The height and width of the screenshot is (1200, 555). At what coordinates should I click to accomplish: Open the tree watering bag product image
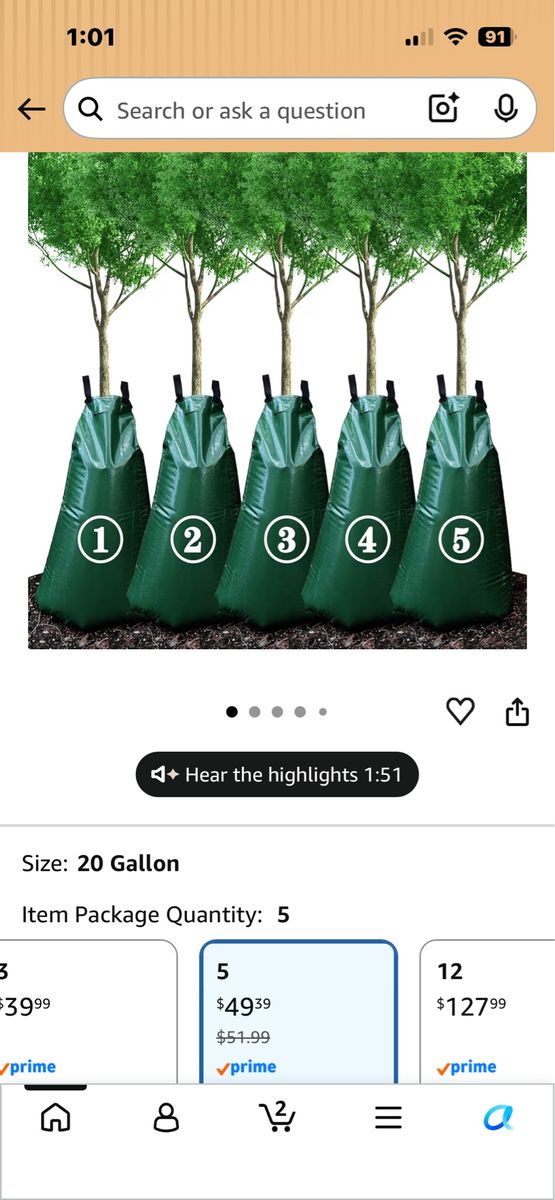point(277,400)
